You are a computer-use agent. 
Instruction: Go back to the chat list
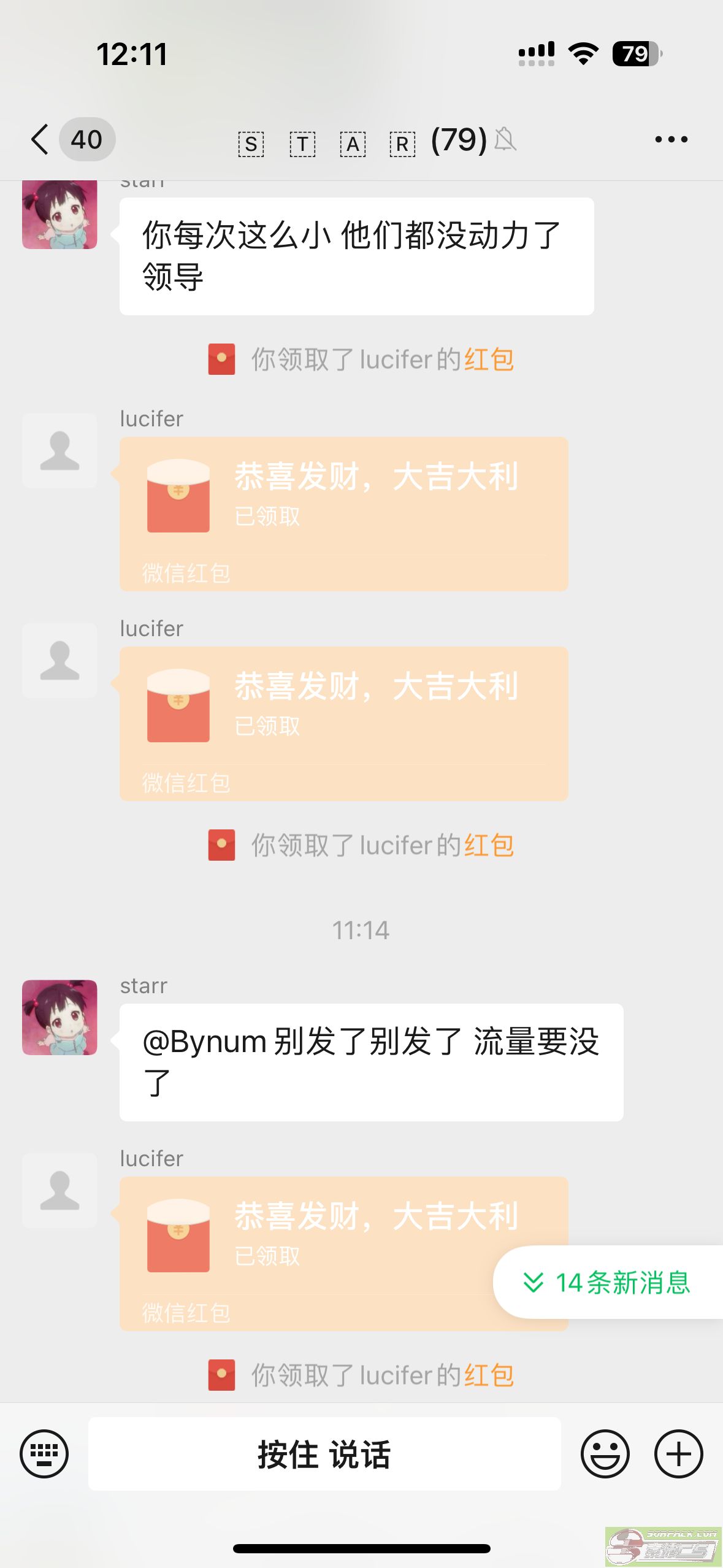(x=40, y=139)
